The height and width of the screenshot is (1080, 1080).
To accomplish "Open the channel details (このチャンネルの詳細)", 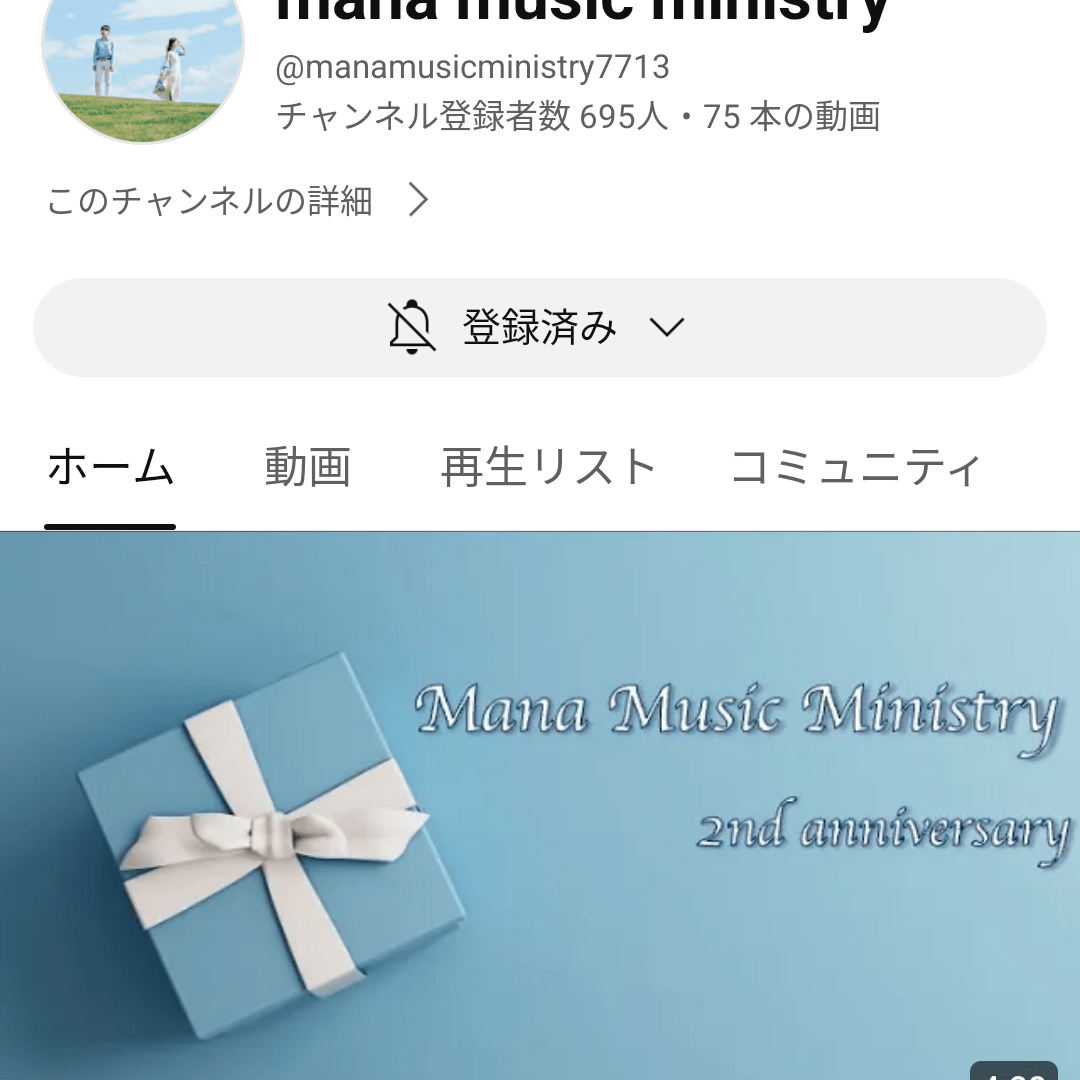I will click(x=238, y=201).
